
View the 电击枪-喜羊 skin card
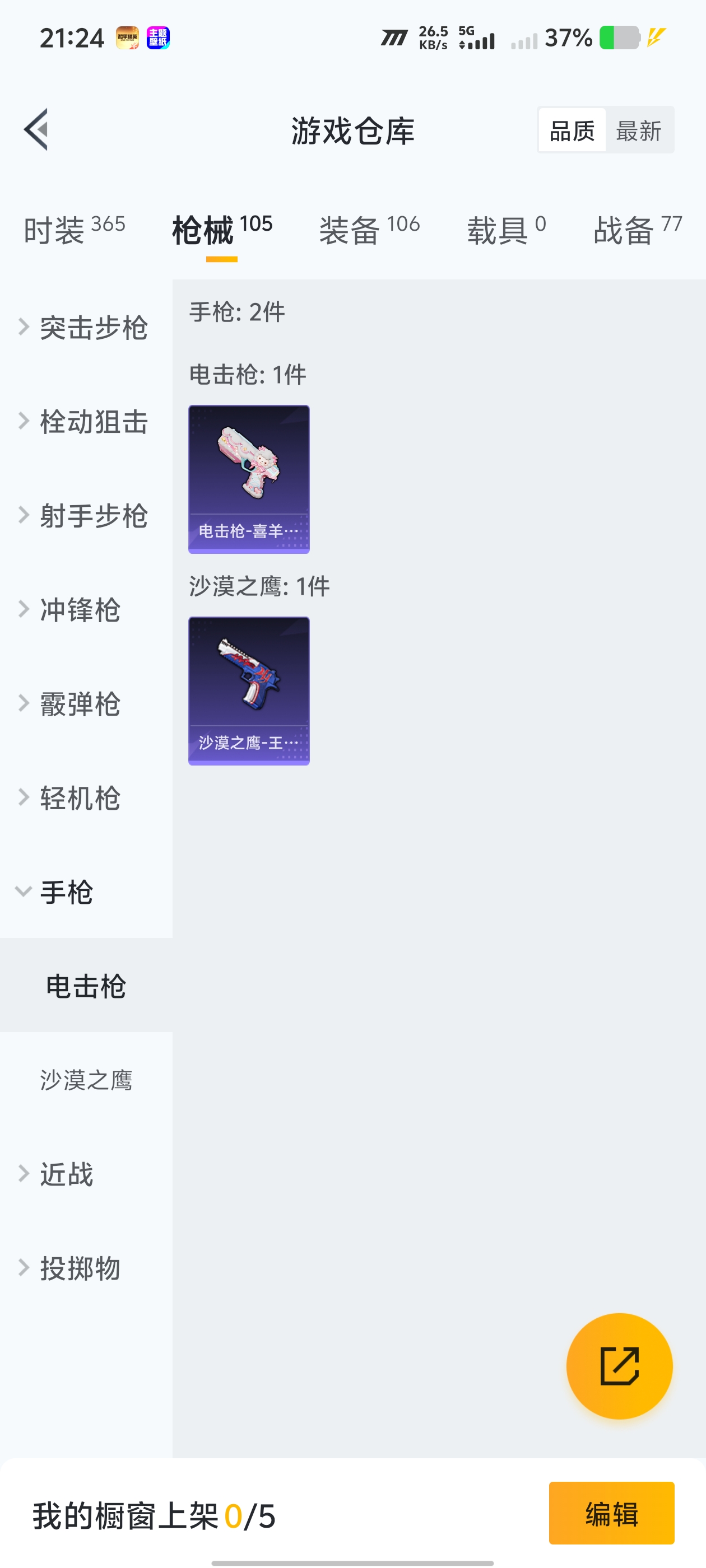tap(249, 479)
